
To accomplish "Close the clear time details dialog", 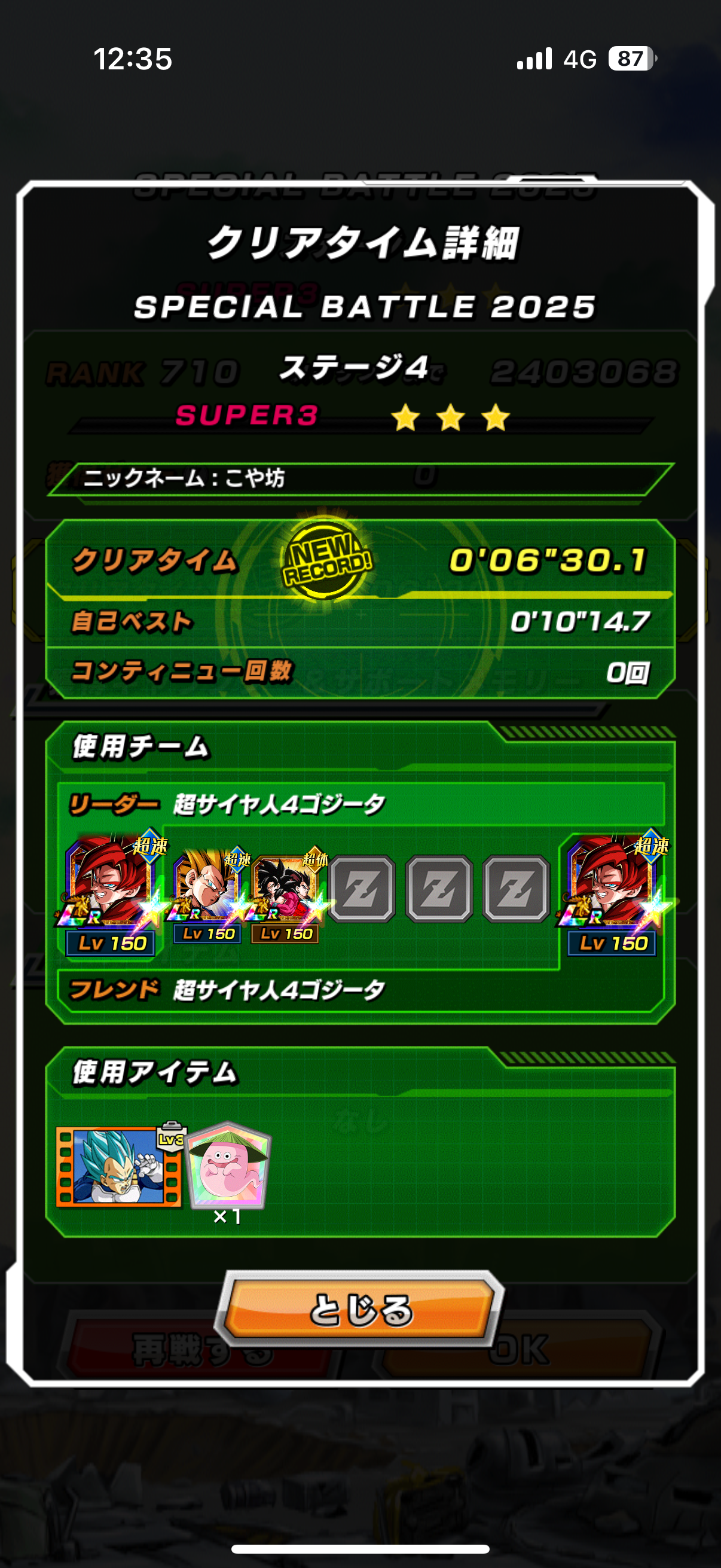I will tap(360, 1309).
